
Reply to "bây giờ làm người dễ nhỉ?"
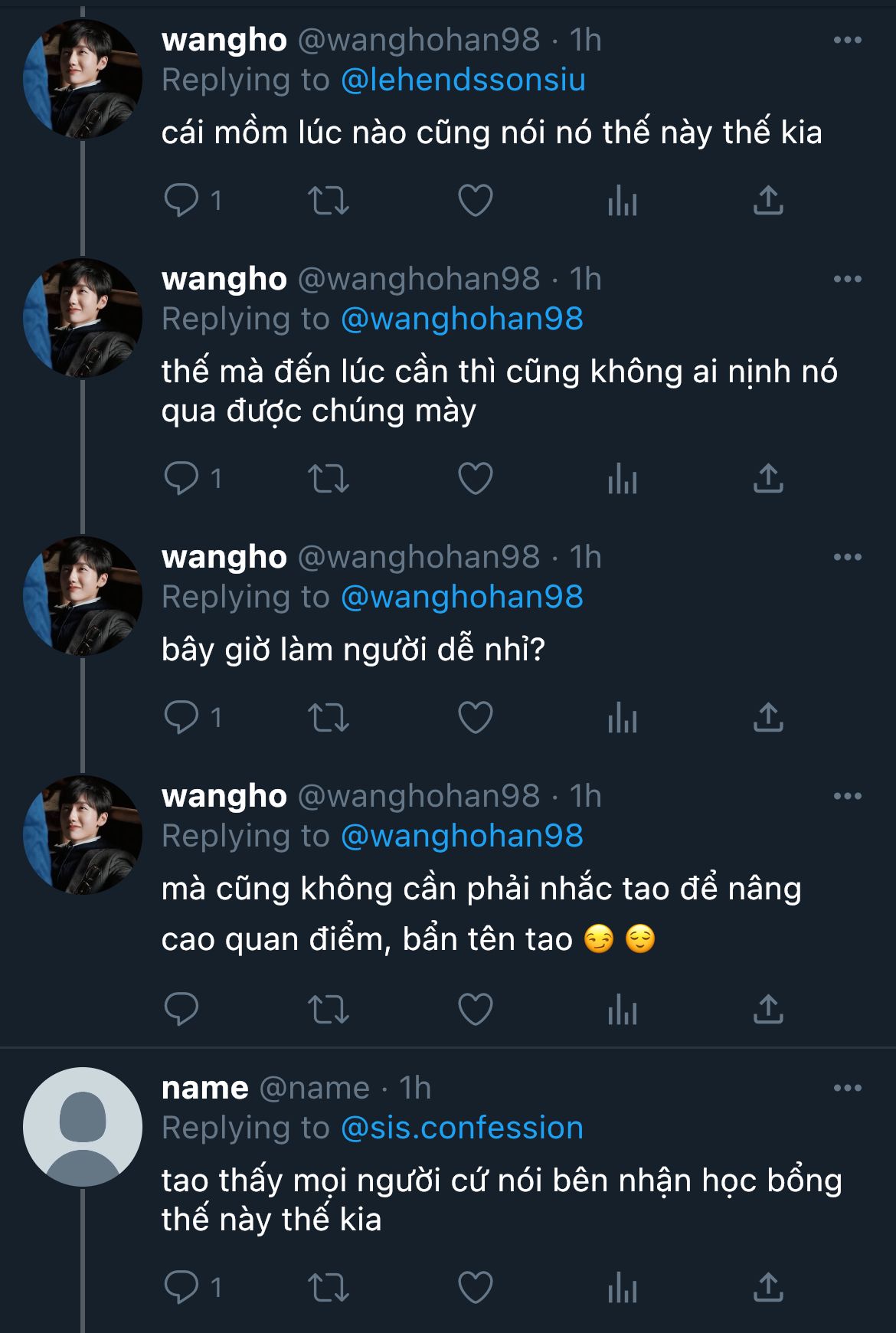(x=181, y=718)
